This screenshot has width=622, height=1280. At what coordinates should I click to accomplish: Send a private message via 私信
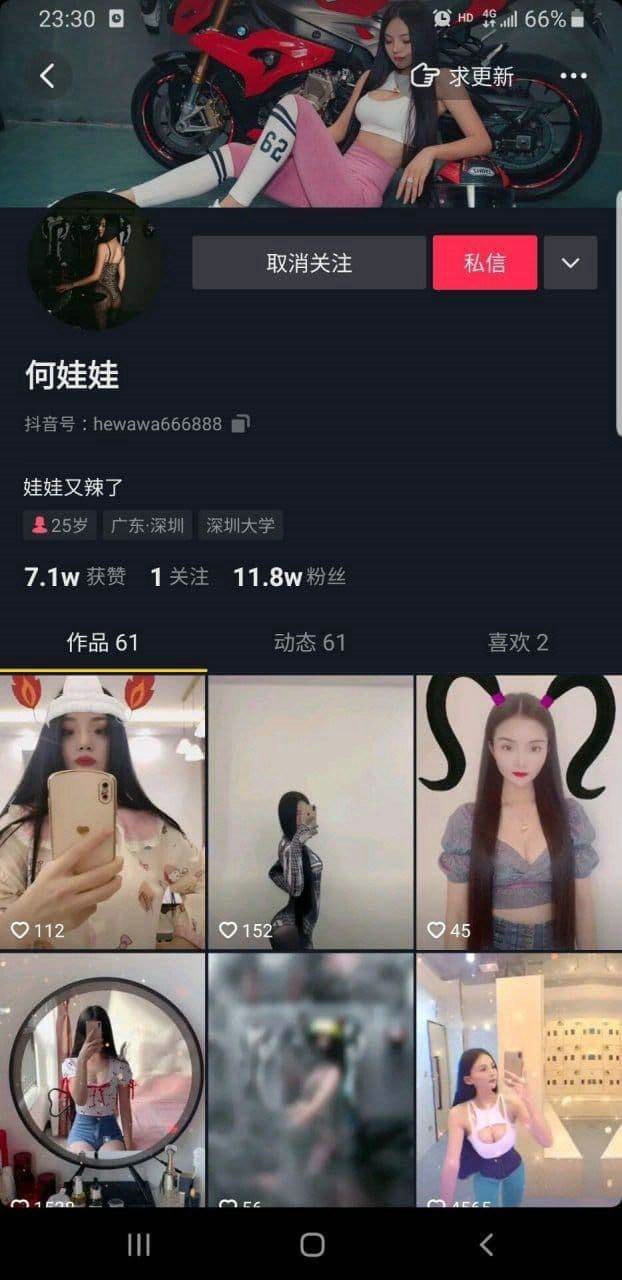[485, 263]
